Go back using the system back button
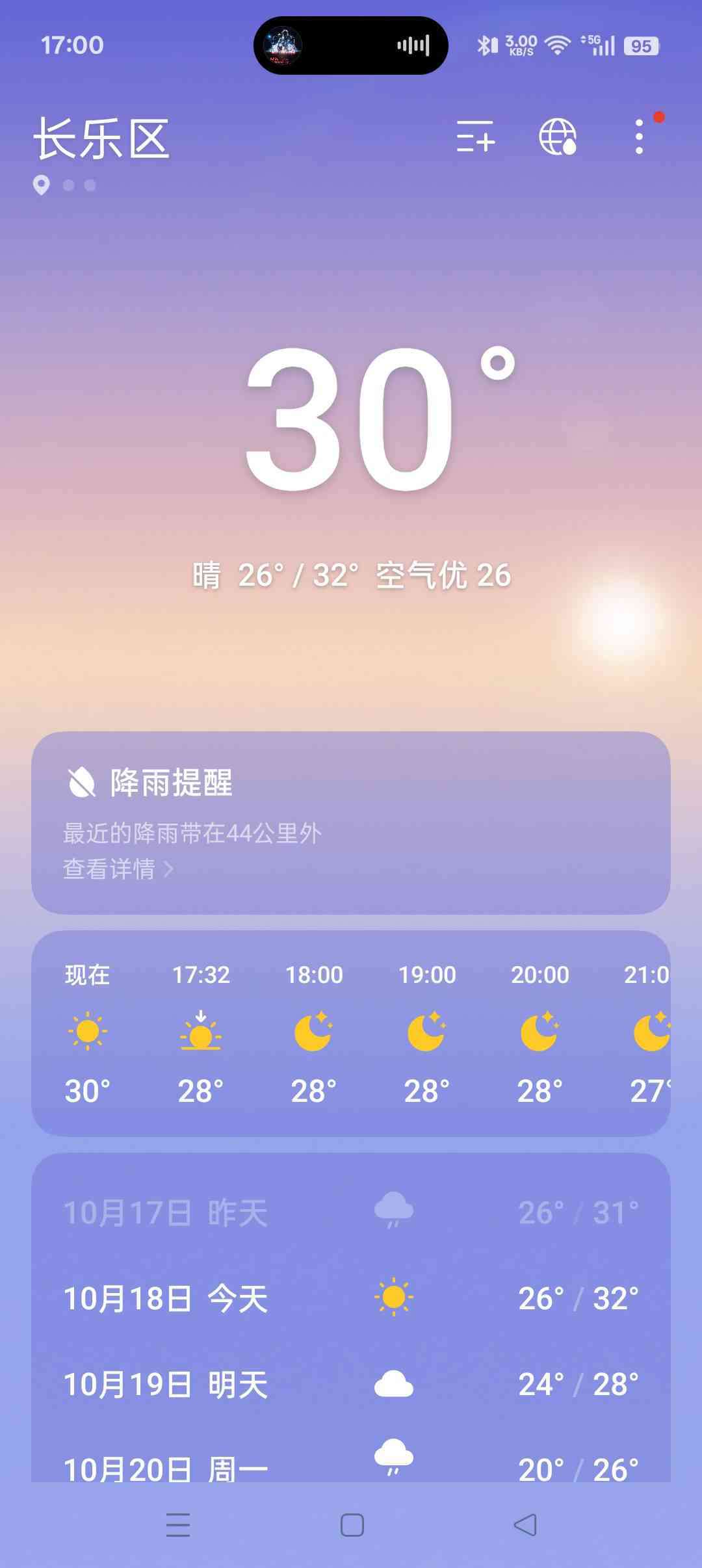702x1568 pixels. click(525, 1525)
